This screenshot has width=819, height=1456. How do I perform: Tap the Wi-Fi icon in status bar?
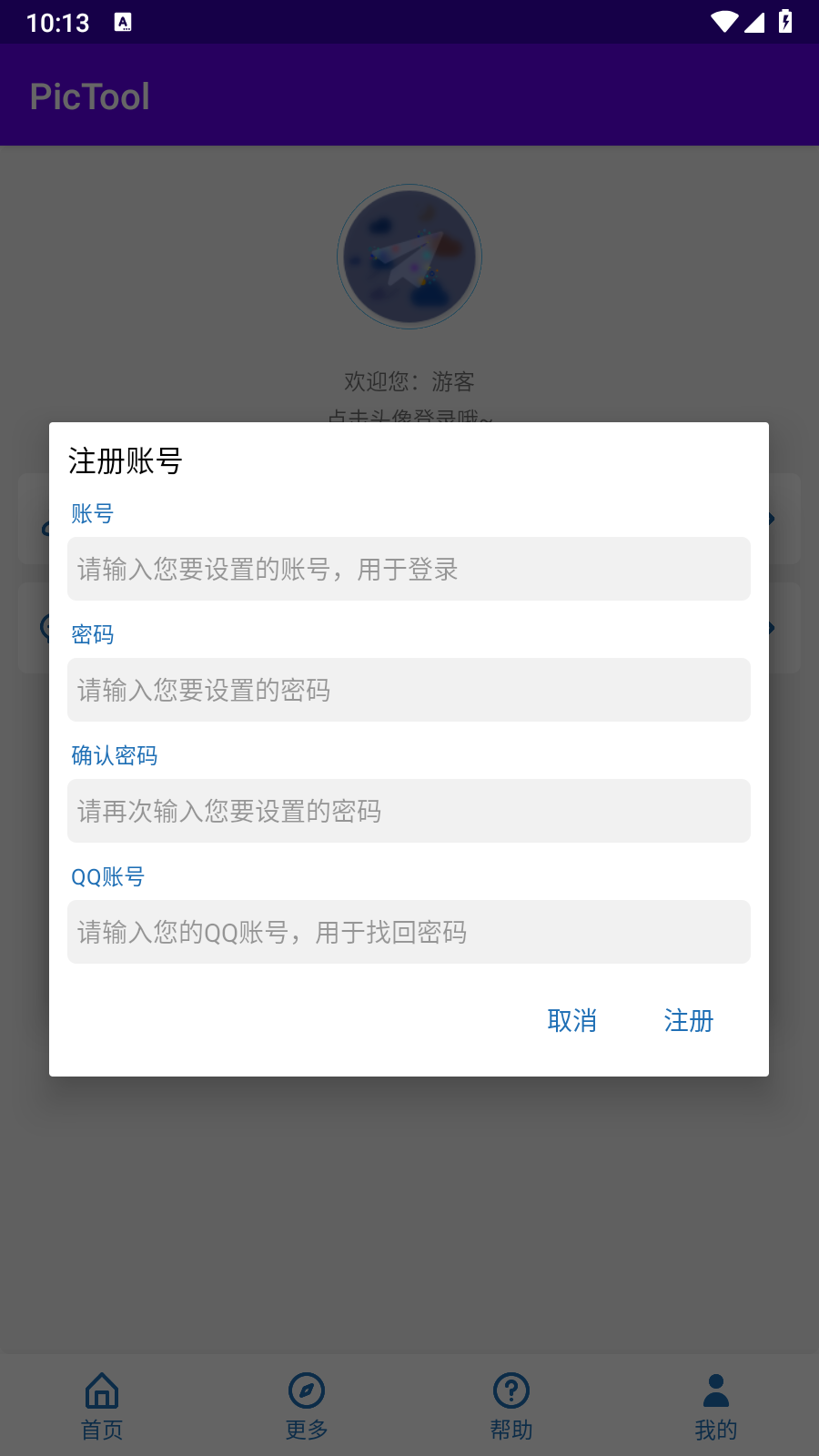click(x=724, y=23)
